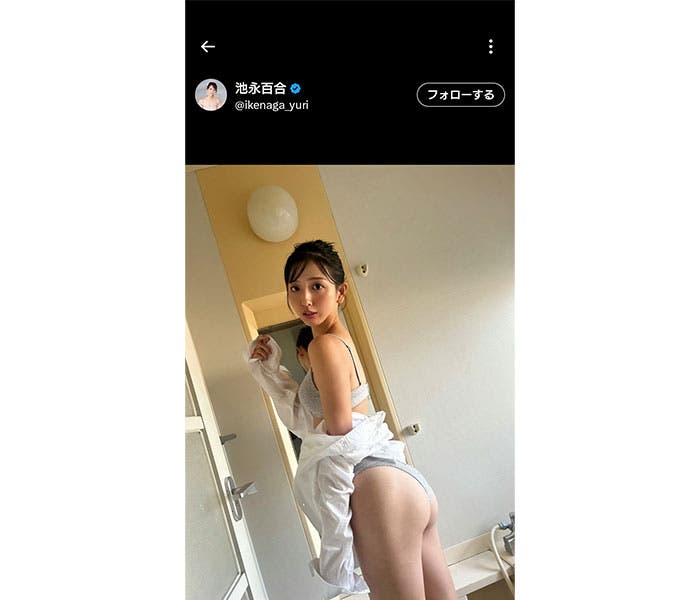Open the three-dot overflow menu
The width and height of the screenshot is (700, 600).
(x=490, y=47)
